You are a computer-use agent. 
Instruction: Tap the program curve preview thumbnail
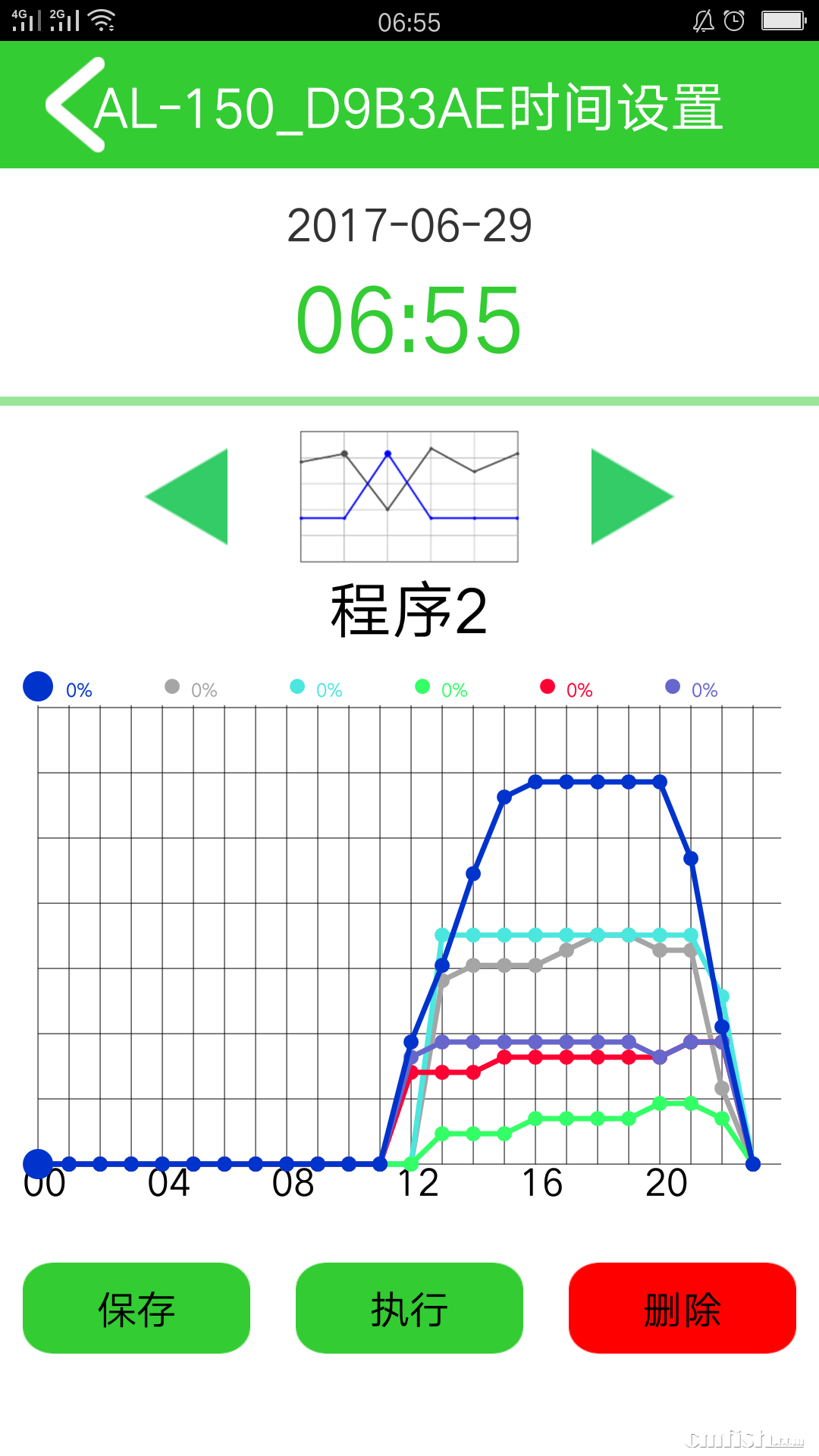coord(409,494)
